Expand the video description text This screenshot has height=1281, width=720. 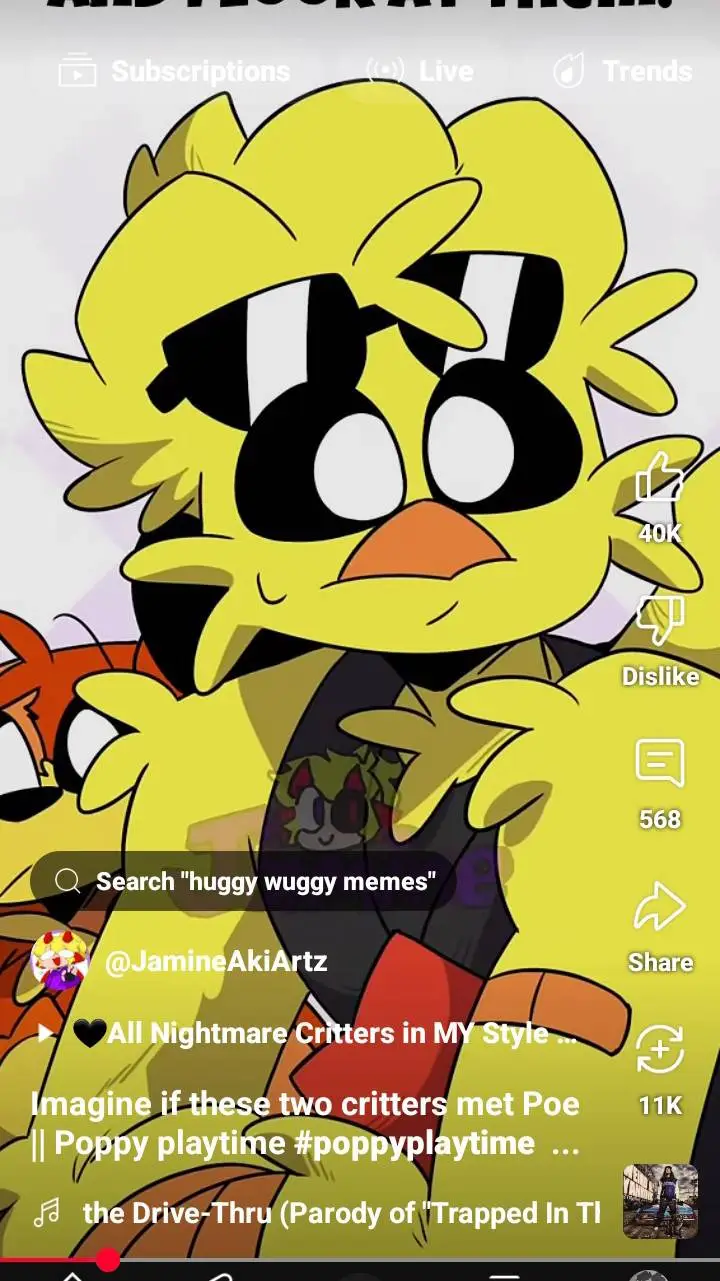[x=305, y=1124]
